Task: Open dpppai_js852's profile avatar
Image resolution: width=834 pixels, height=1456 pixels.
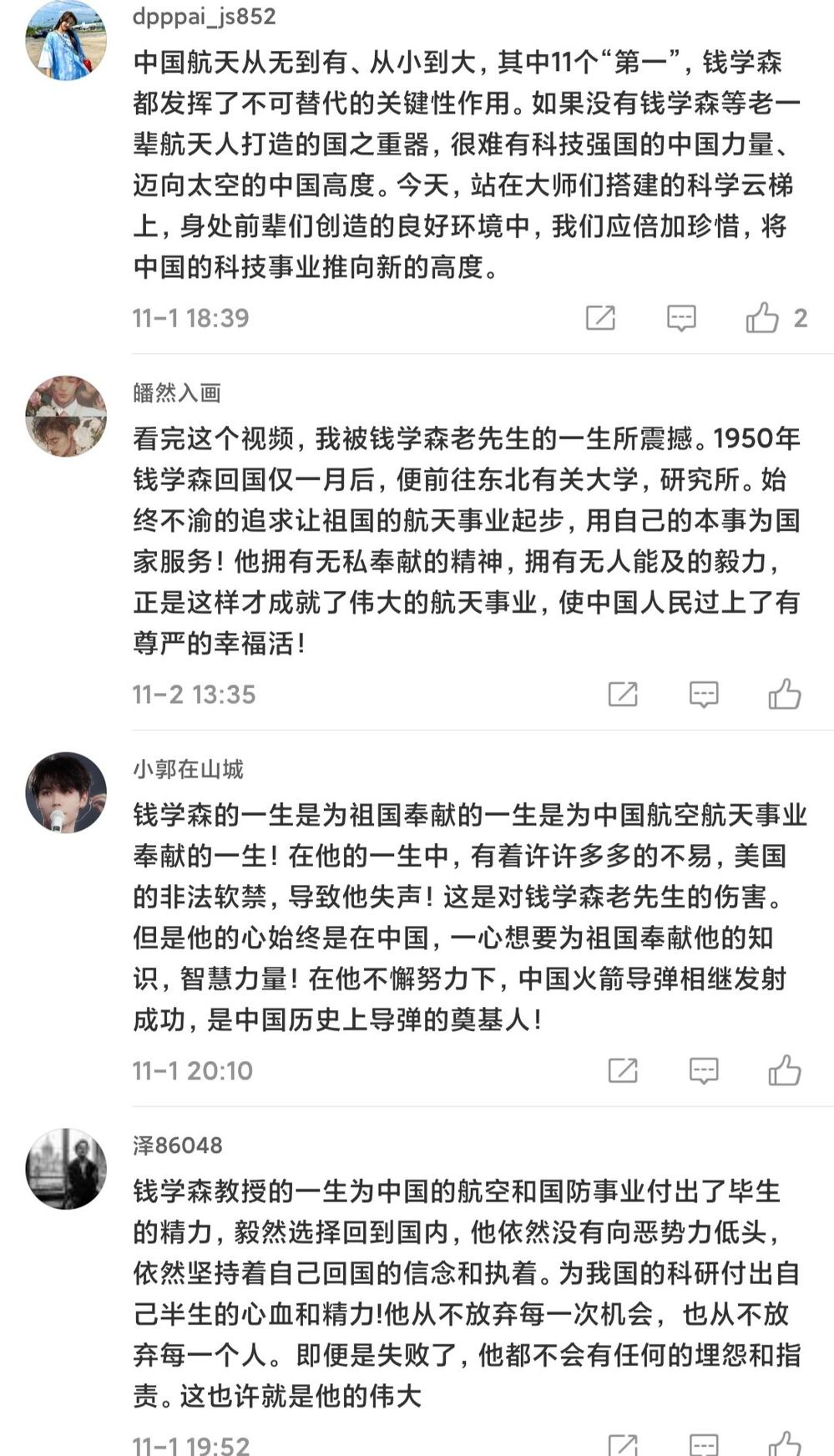Action: [66, 40]
